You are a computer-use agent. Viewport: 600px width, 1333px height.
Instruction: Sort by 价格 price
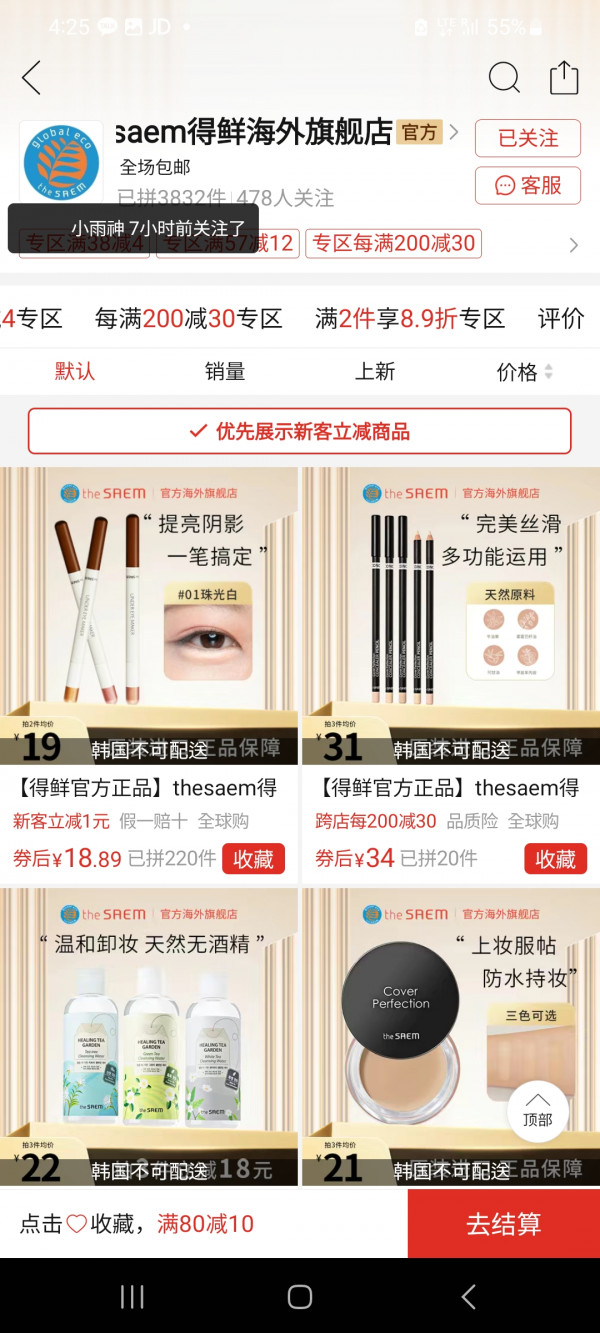(524, 372)
